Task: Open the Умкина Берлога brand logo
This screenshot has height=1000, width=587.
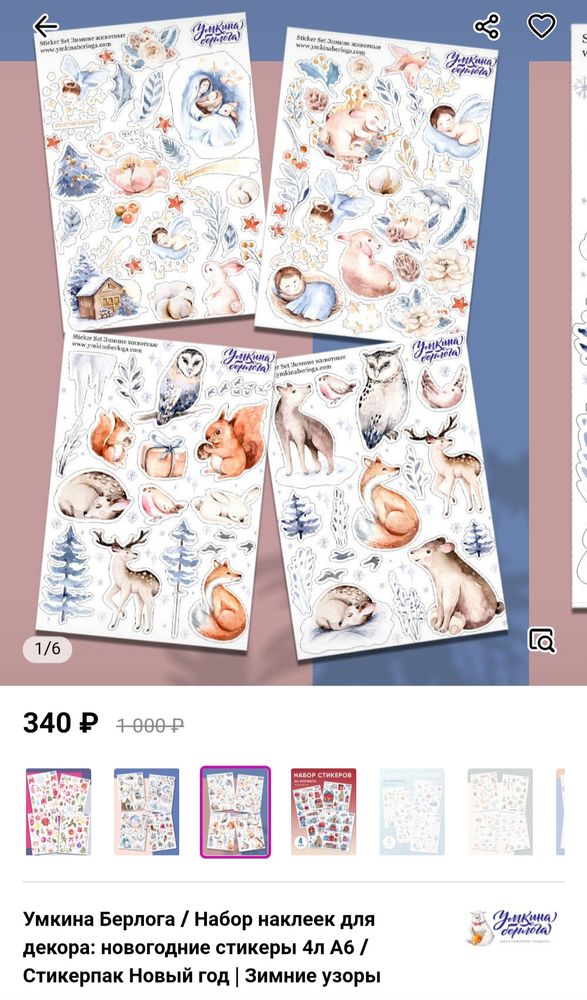Action: tap(513, 927)
